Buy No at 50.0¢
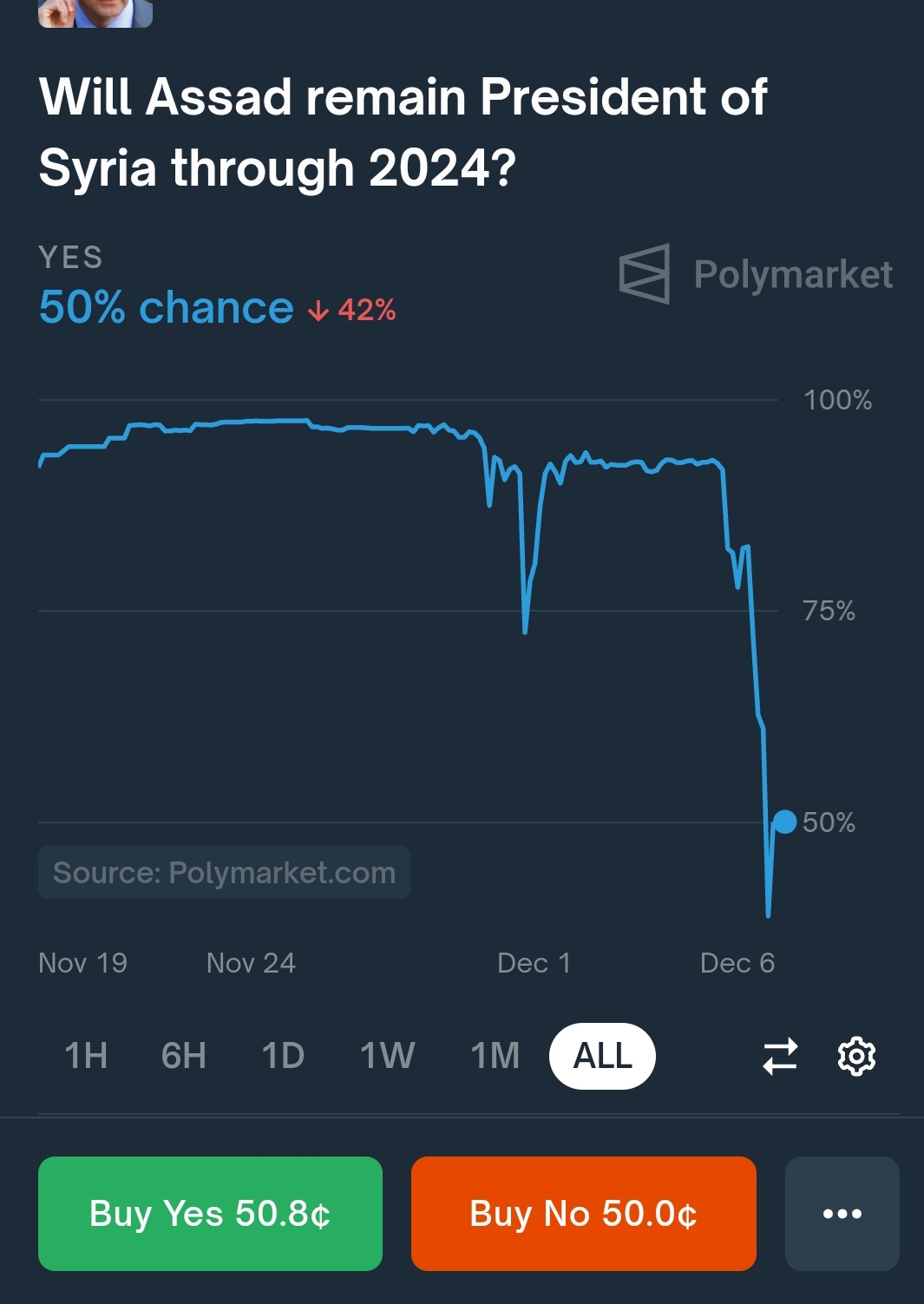Image resolution: width=924 pixels, height=1304 pixels. coord(583,1213)
